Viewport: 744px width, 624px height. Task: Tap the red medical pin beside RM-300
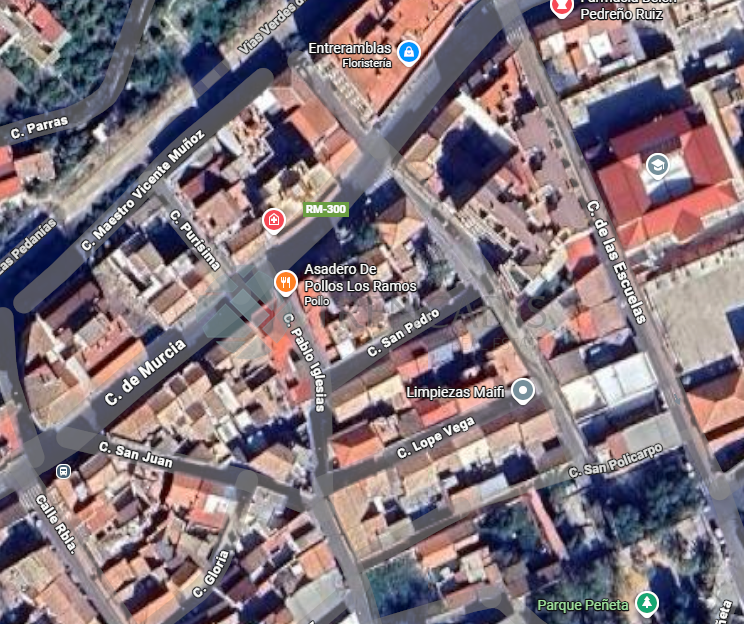(273, 219)
